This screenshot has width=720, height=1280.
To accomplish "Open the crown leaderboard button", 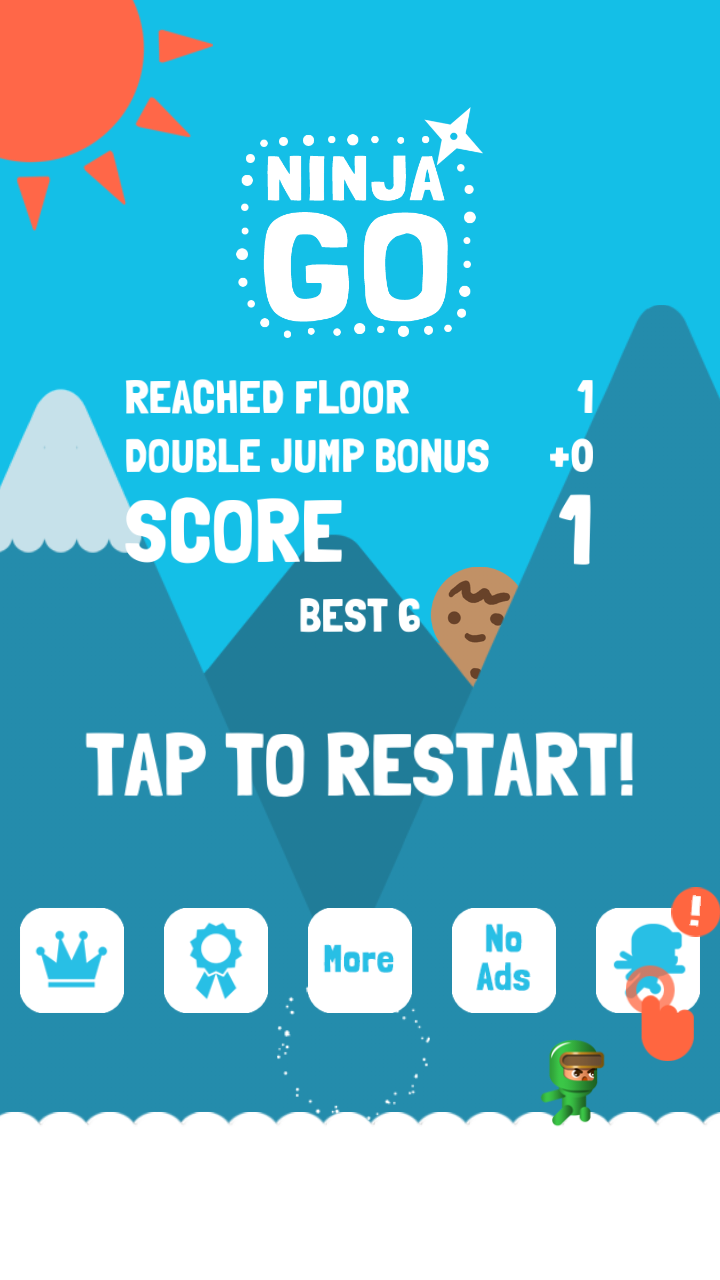I will coord(72,960).
